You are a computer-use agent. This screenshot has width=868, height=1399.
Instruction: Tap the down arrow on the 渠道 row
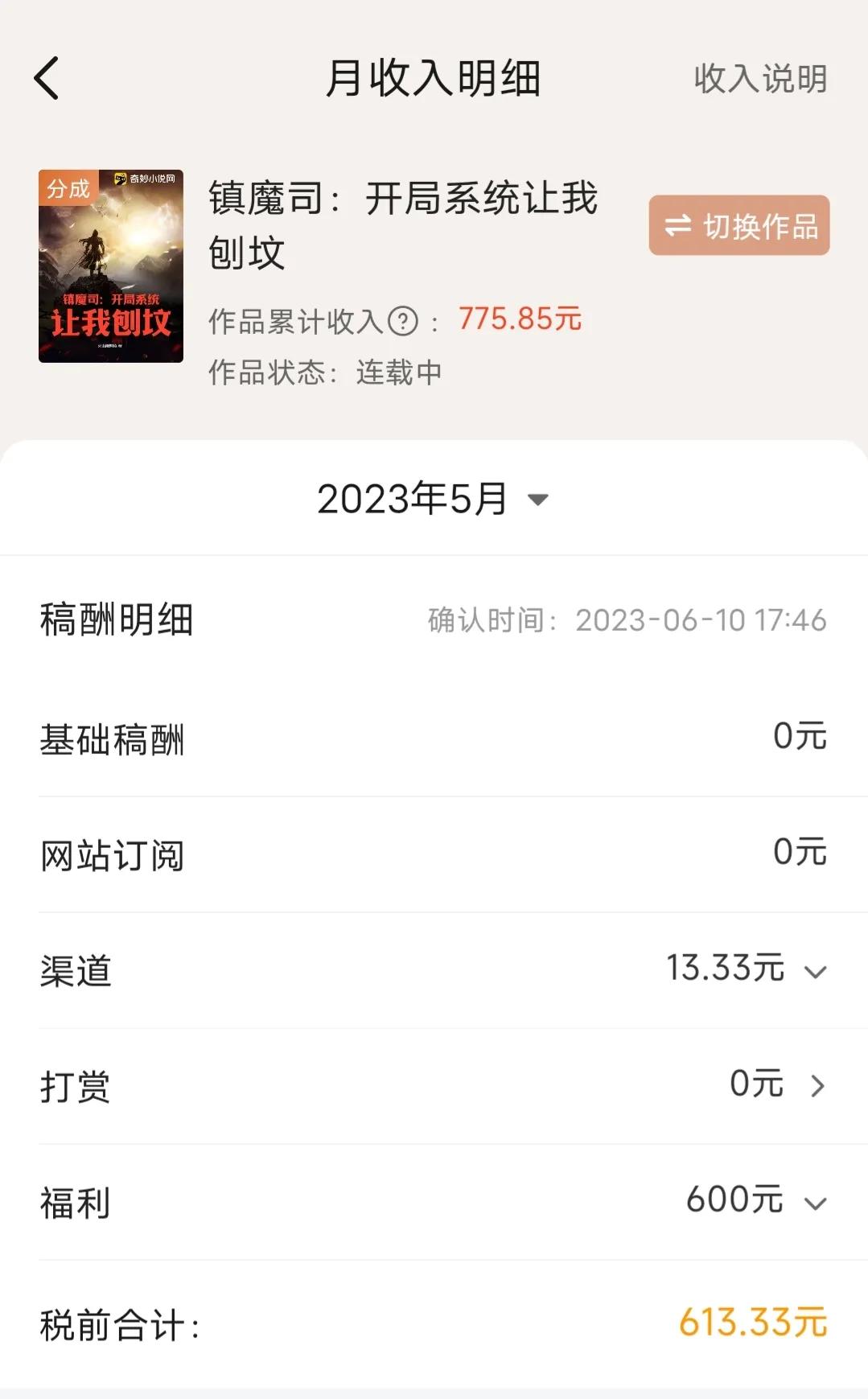tap(815, 971)
